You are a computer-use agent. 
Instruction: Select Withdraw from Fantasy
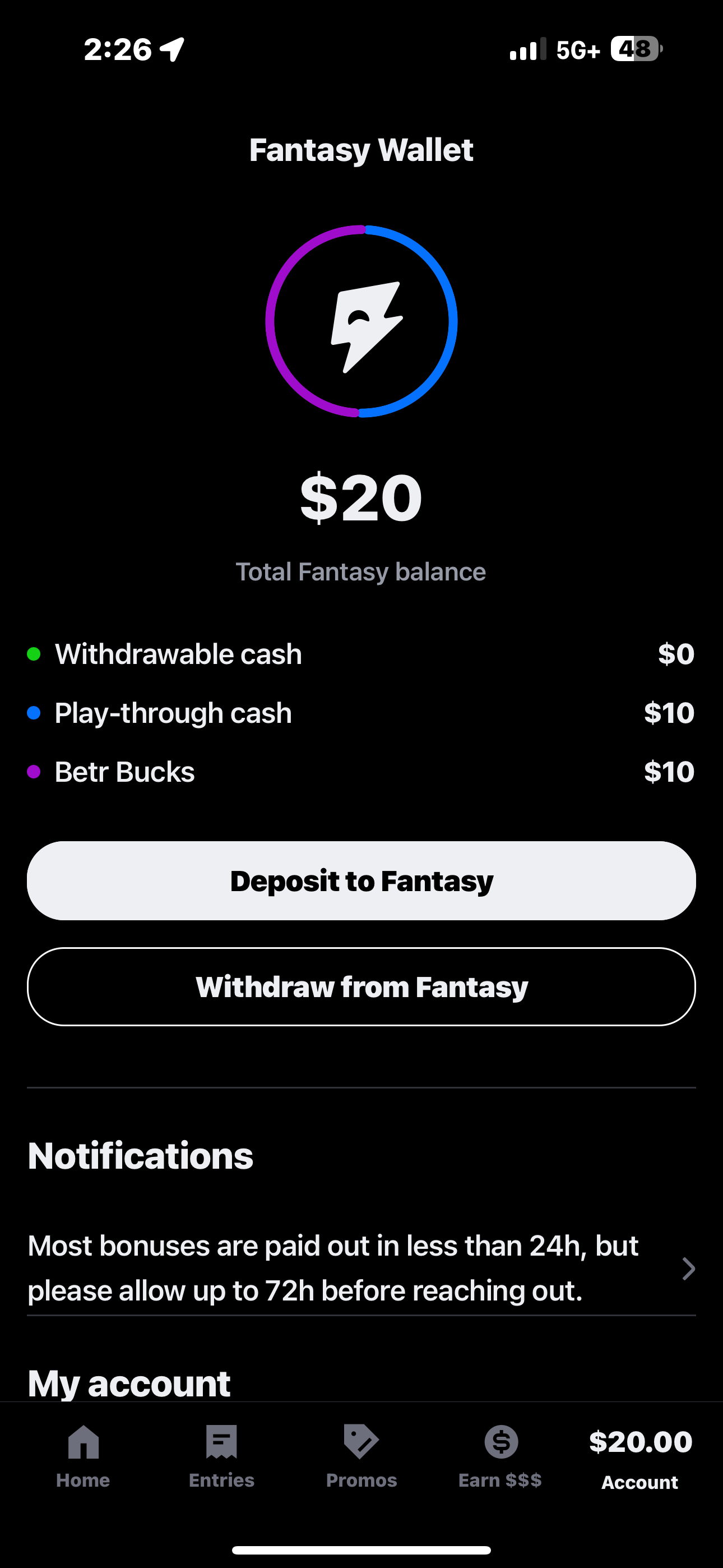coord(361,986)
